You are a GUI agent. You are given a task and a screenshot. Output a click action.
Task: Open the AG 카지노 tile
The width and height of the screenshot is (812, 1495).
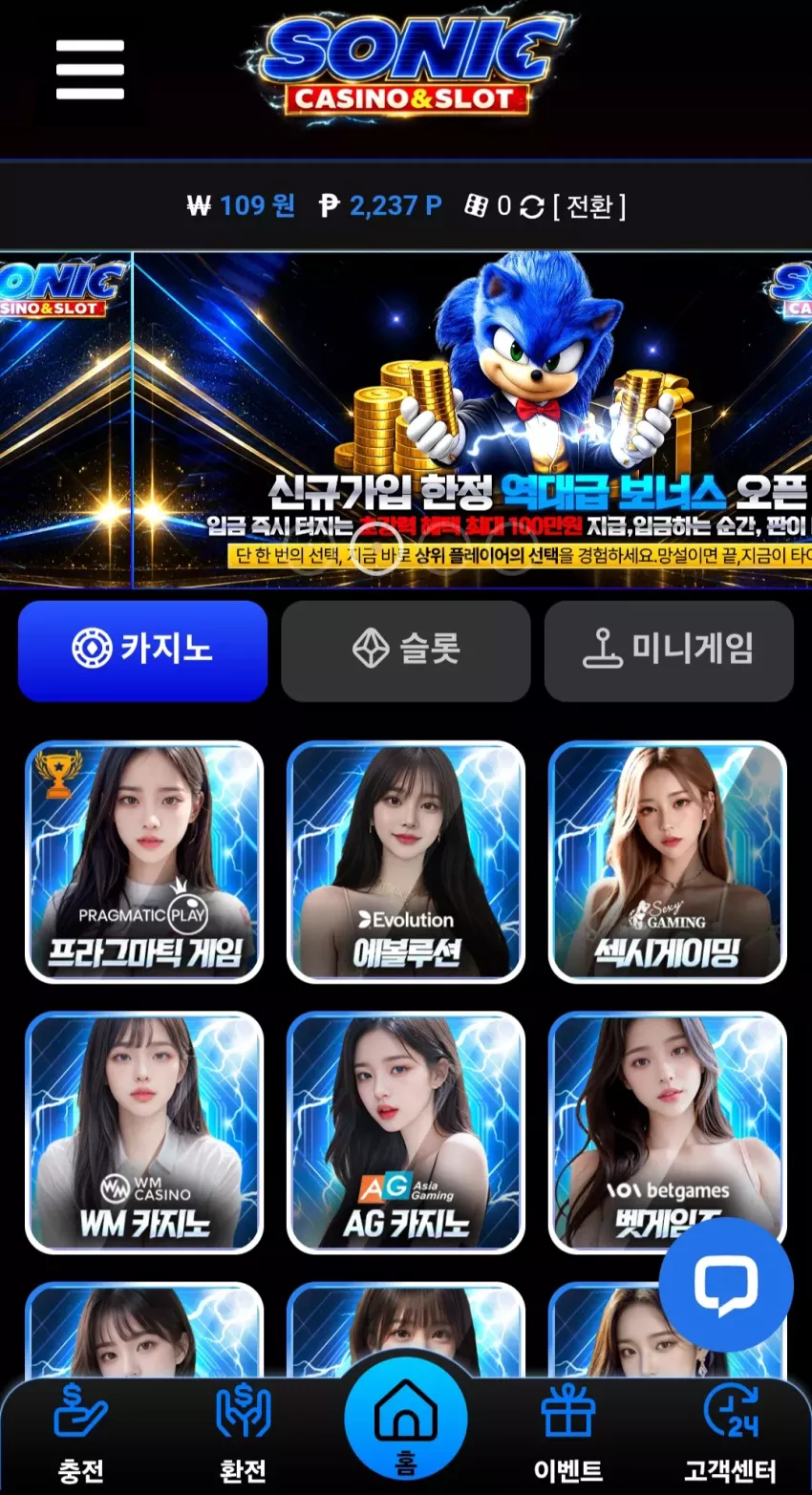pos(406,1132)
